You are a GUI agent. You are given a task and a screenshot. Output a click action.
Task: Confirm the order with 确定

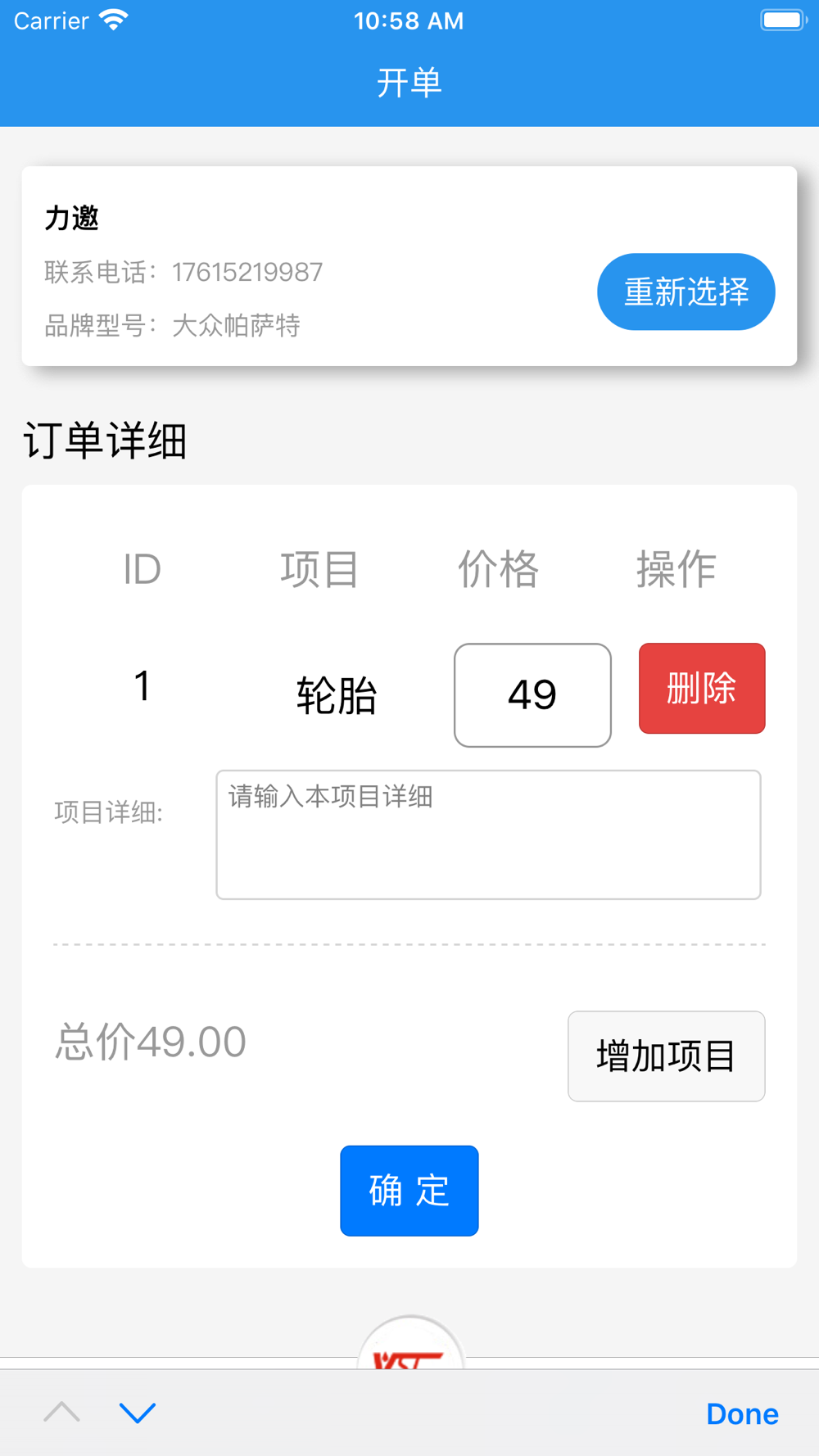click(409, 1191)
